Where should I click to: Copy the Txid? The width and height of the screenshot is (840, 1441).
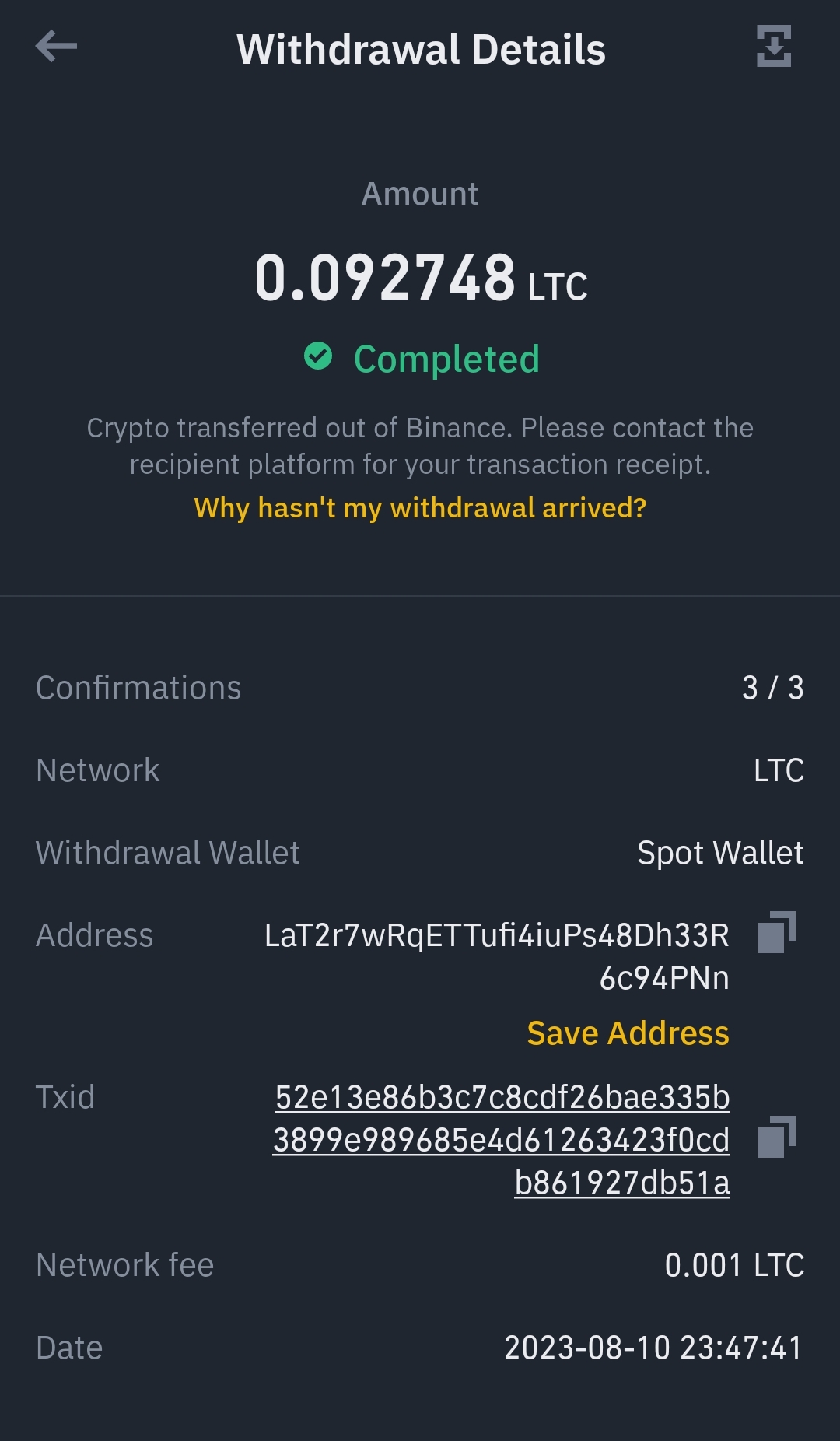777,1137
